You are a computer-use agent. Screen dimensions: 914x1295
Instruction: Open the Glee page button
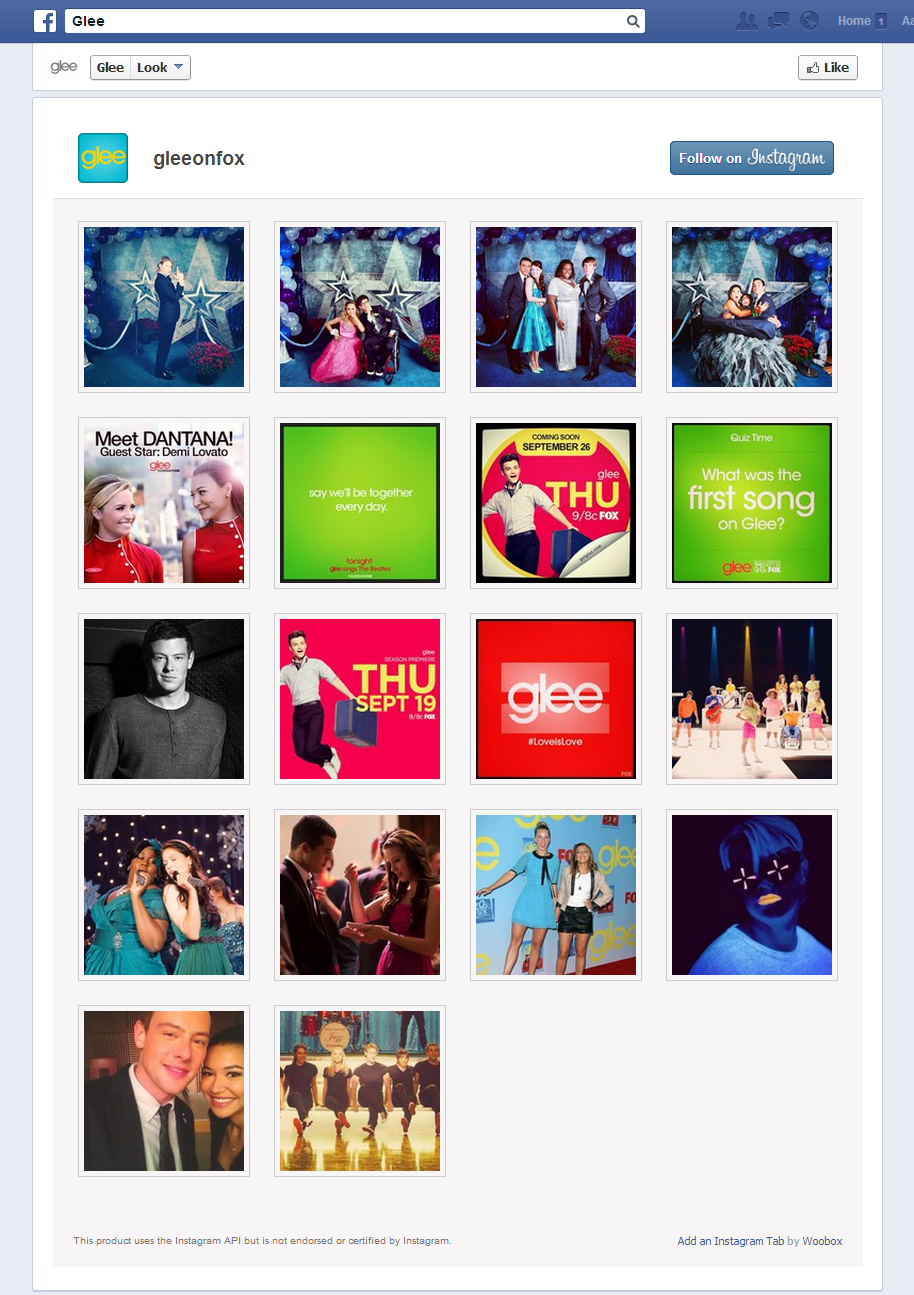(x=110, y=68)
